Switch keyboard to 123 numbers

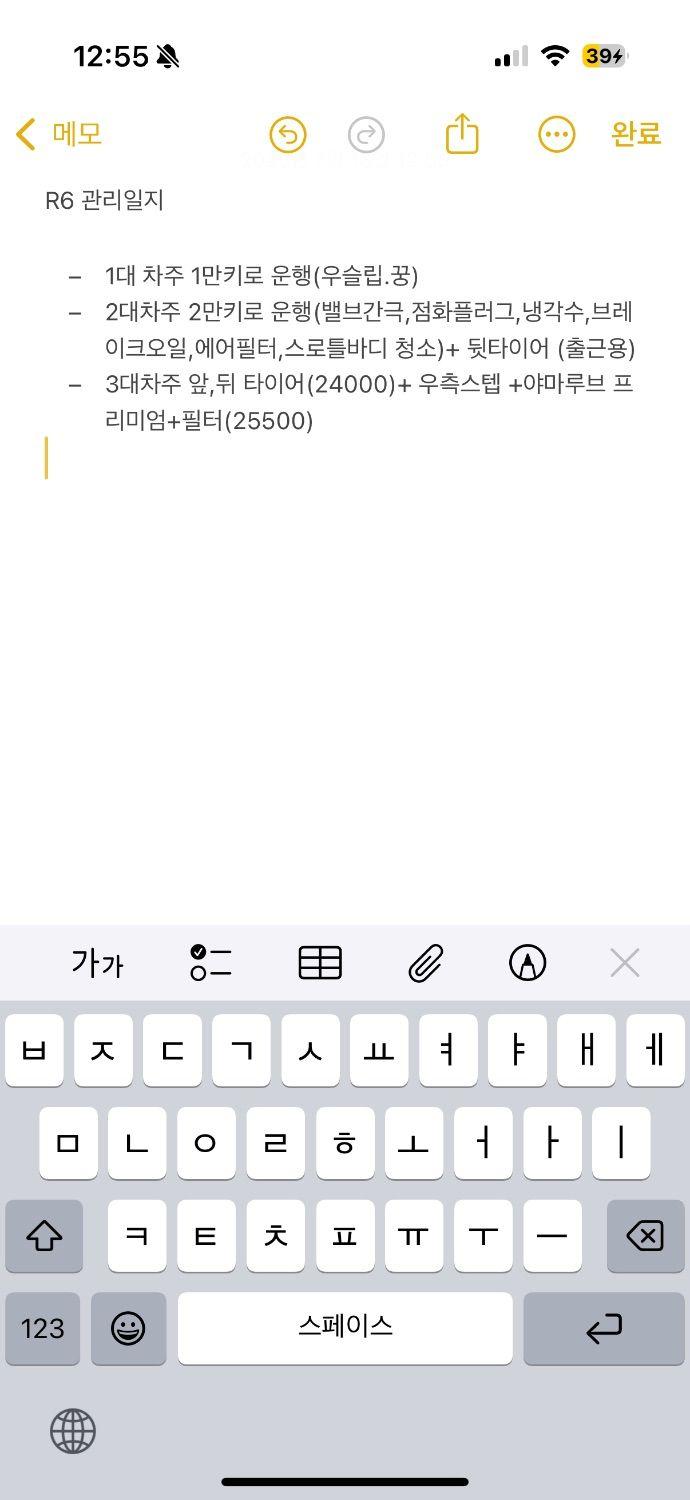[42, 1329]
